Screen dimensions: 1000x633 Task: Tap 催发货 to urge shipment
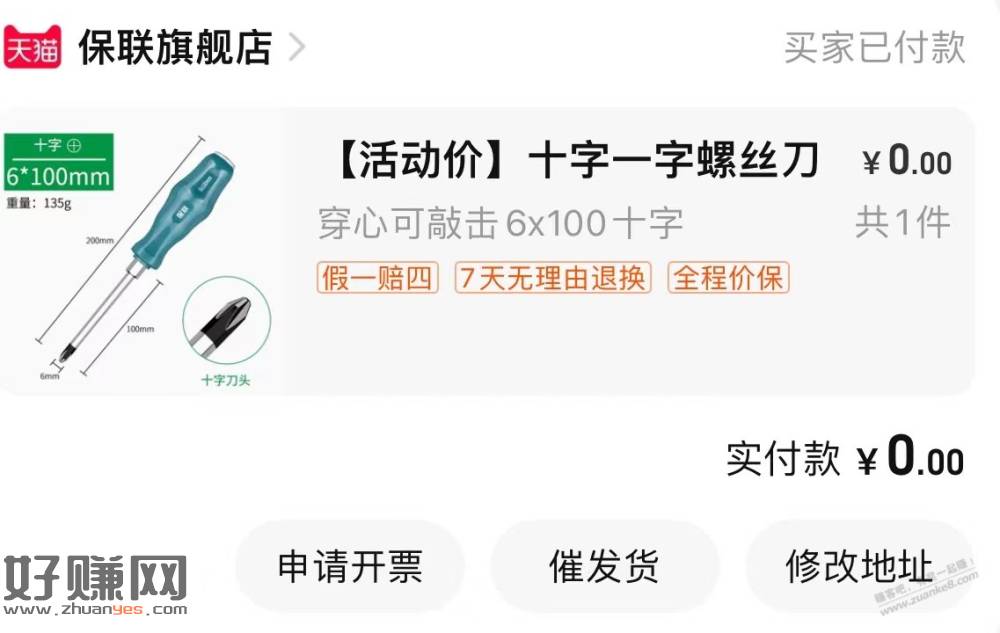pyautogui.click(x=604, y=566)
